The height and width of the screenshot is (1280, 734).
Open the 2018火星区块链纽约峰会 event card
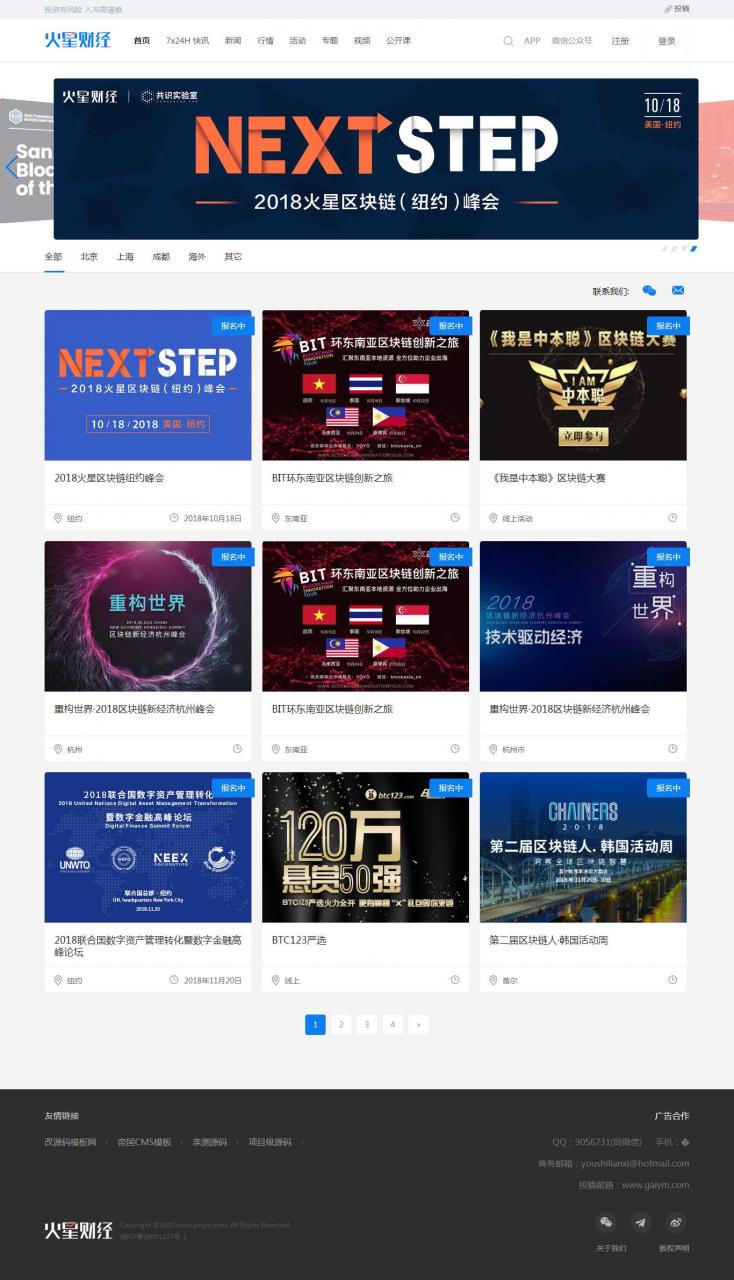[x=148, y=419]
